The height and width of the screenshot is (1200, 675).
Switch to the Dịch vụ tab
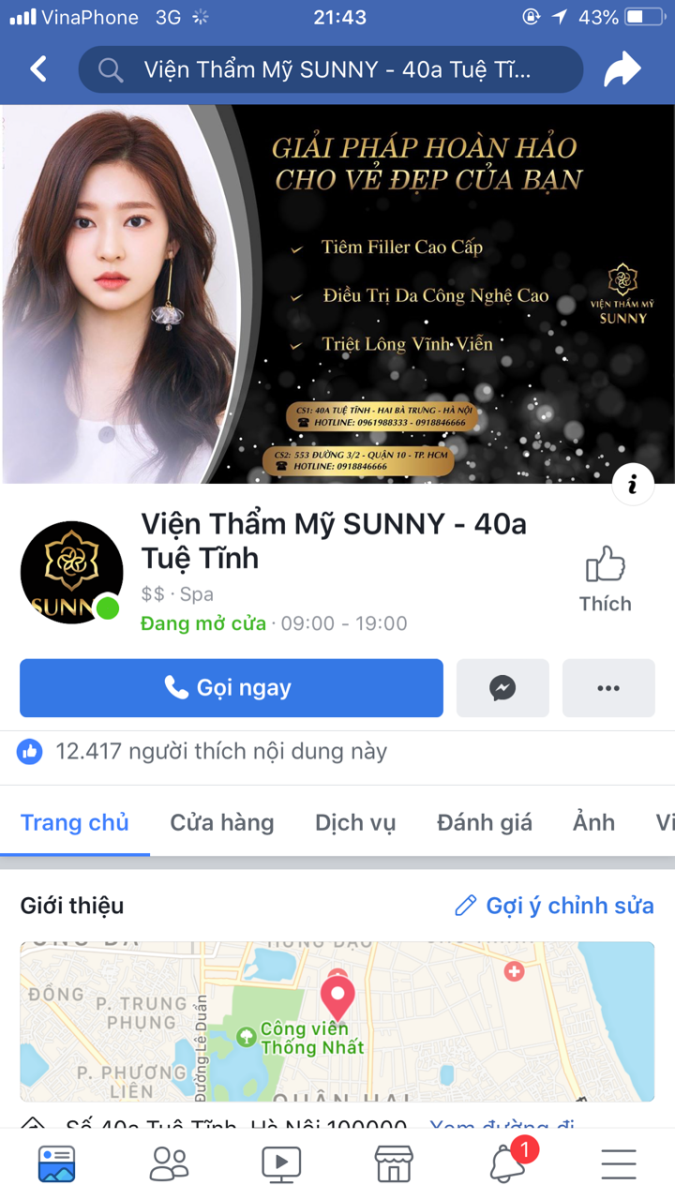[x=355, y=823]
